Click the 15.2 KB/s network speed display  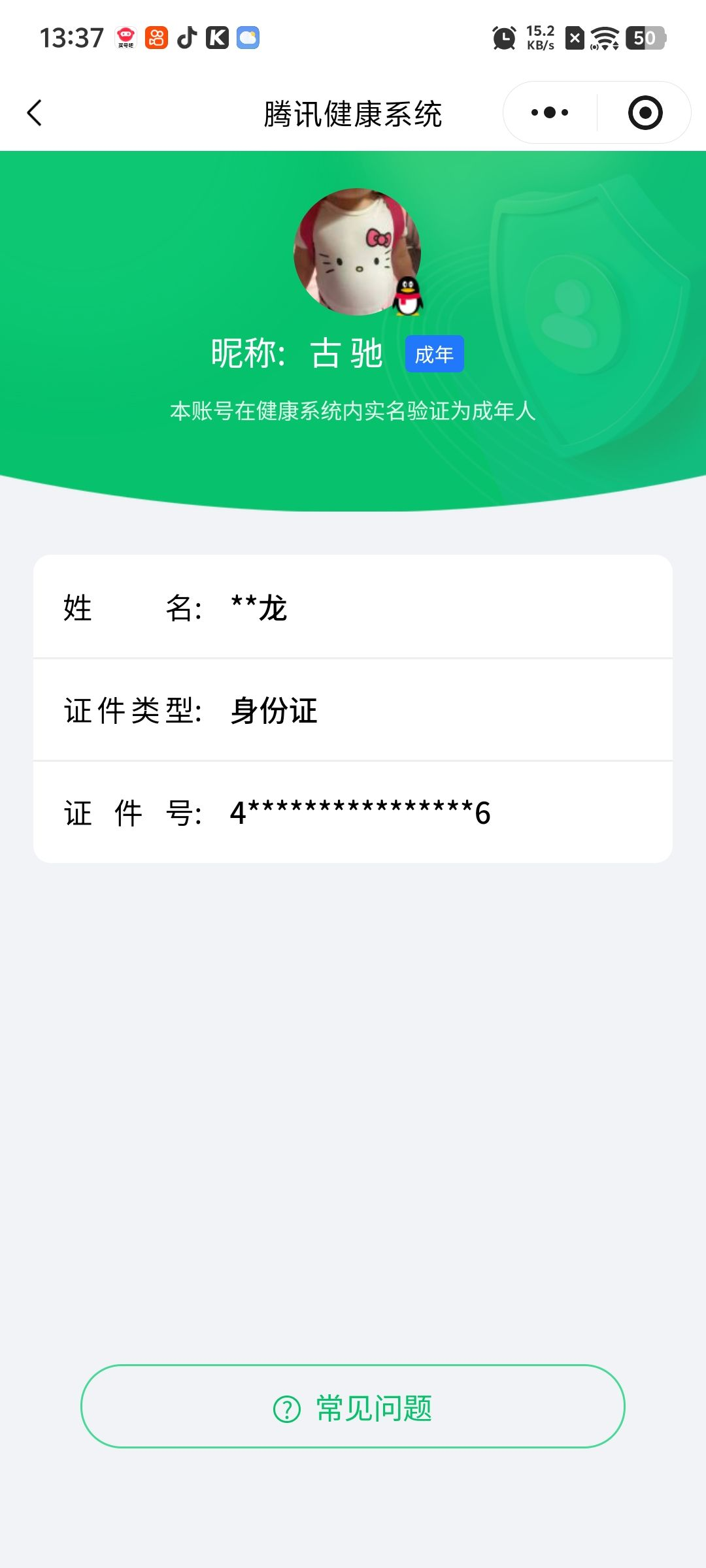coord(540,38)
